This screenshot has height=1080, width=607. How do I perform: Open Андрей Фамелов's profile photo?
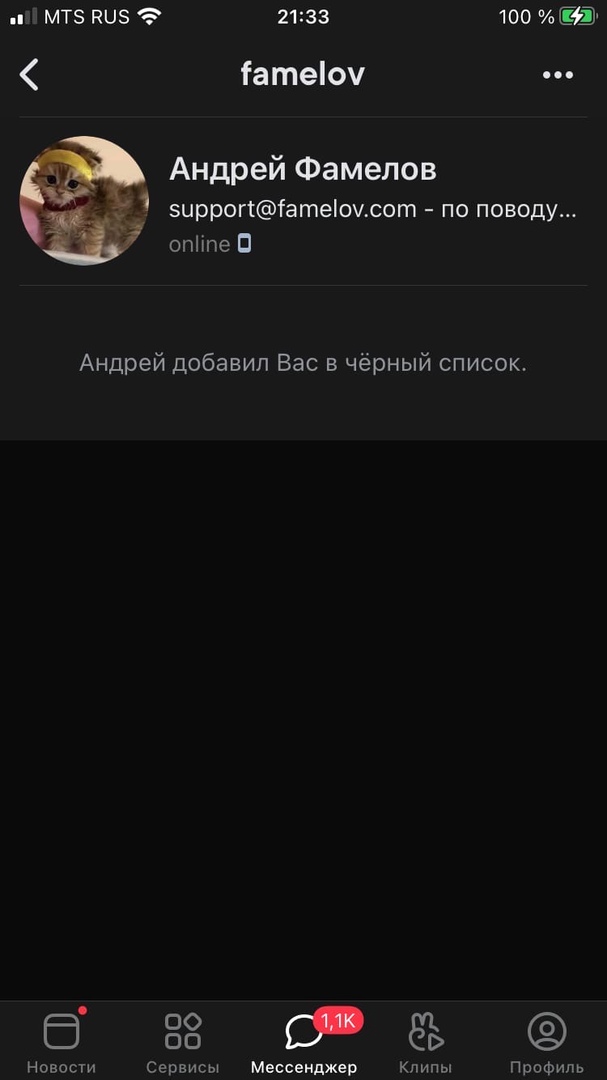(x=84, y=201)
